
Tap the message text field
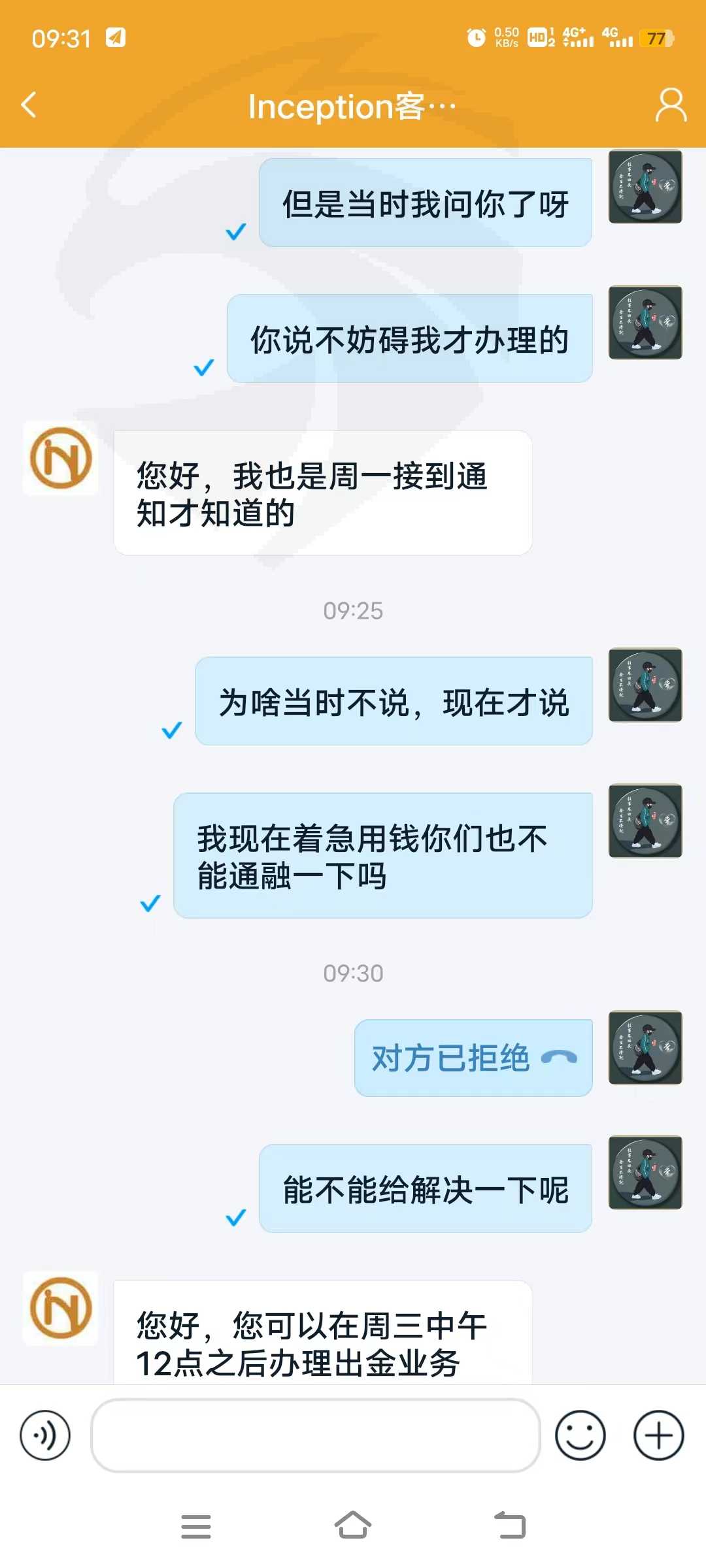[x=316, y=1435]
